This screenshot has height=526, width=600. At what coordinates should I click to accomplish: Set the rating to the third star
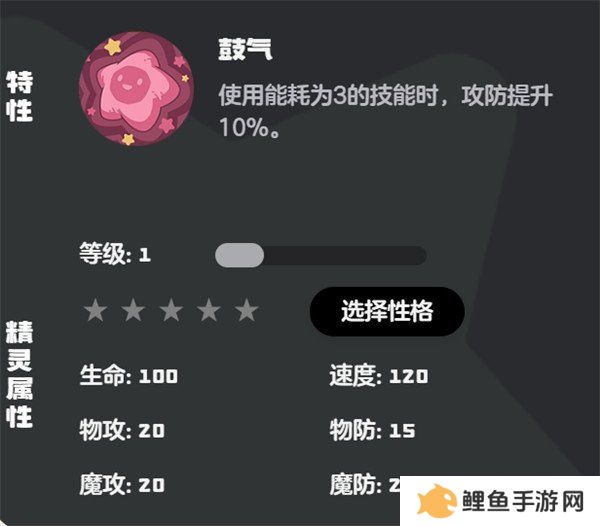171,311
